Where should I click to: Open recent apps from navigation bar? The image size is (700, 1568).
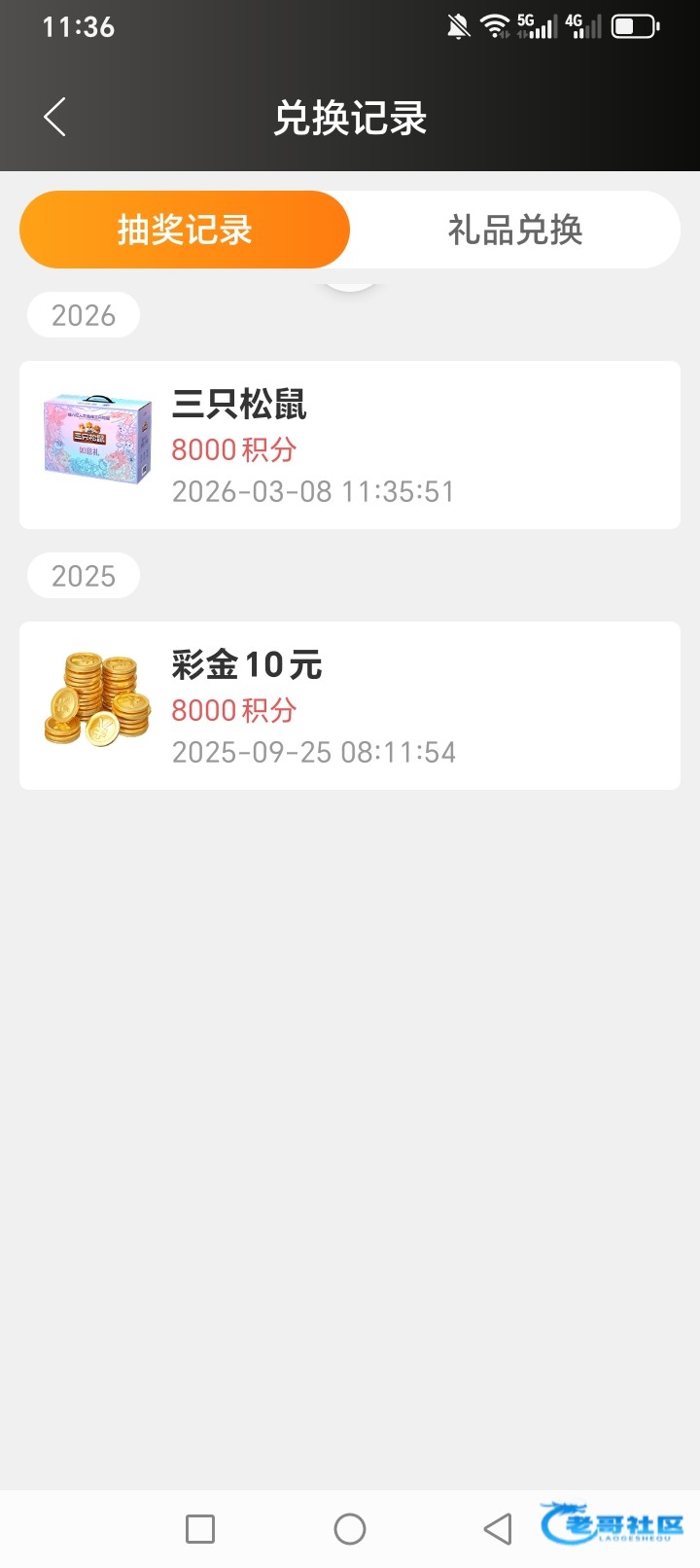[x=200, y=1529]
